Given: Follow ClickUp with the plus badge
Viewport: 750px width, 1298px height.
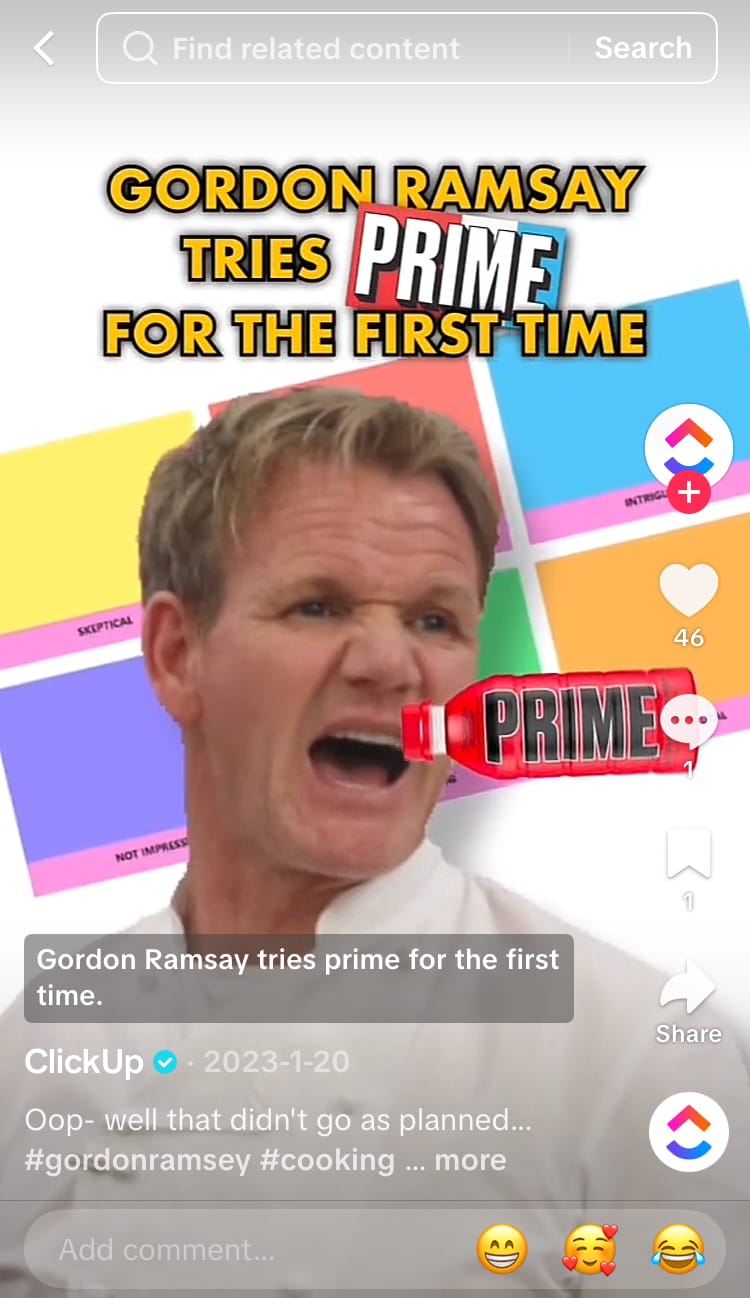Looking at the screenshot, I should click(689, 493).
